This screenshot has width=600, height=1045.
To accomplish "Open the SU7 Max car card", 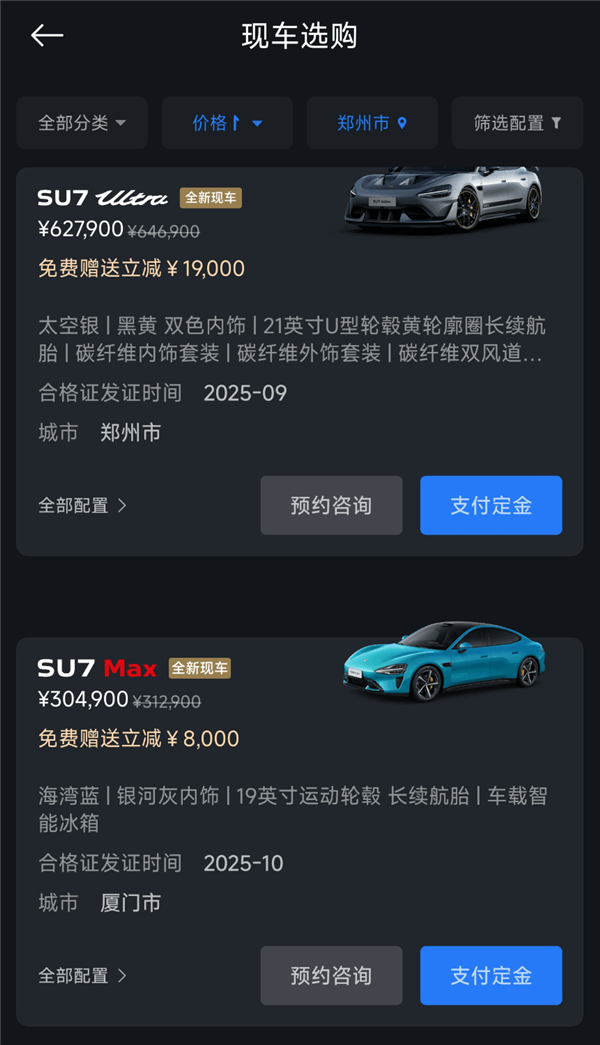I will click(299, 800).
